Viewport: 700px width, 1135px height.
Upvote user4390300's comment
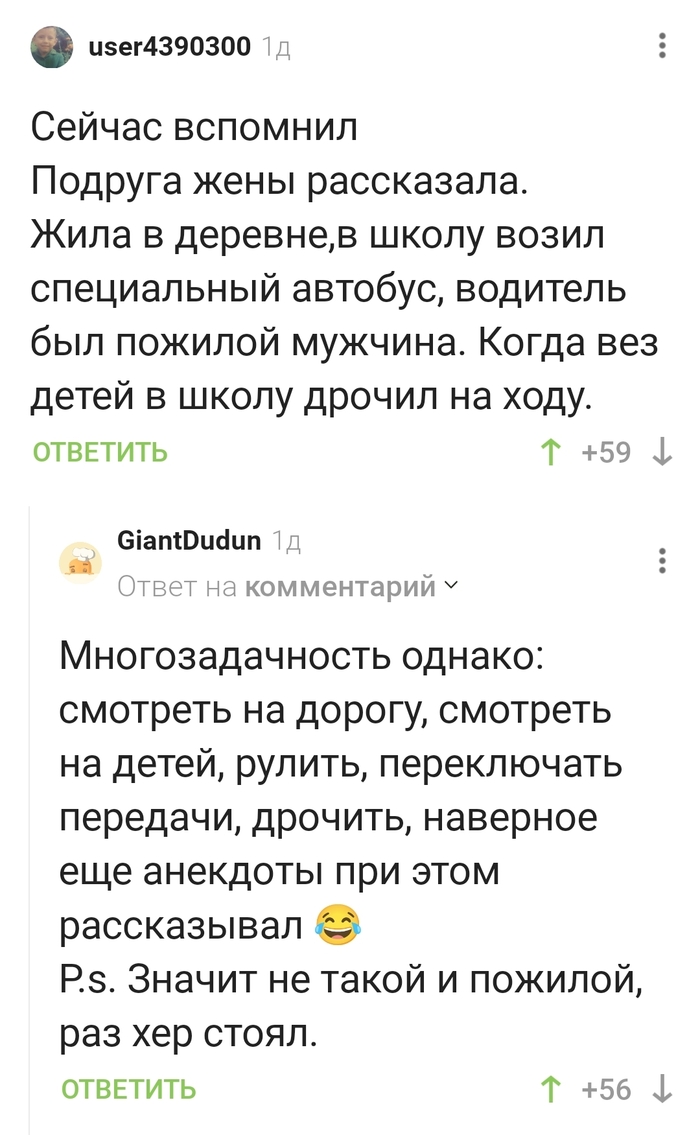[x=549, y=453]
